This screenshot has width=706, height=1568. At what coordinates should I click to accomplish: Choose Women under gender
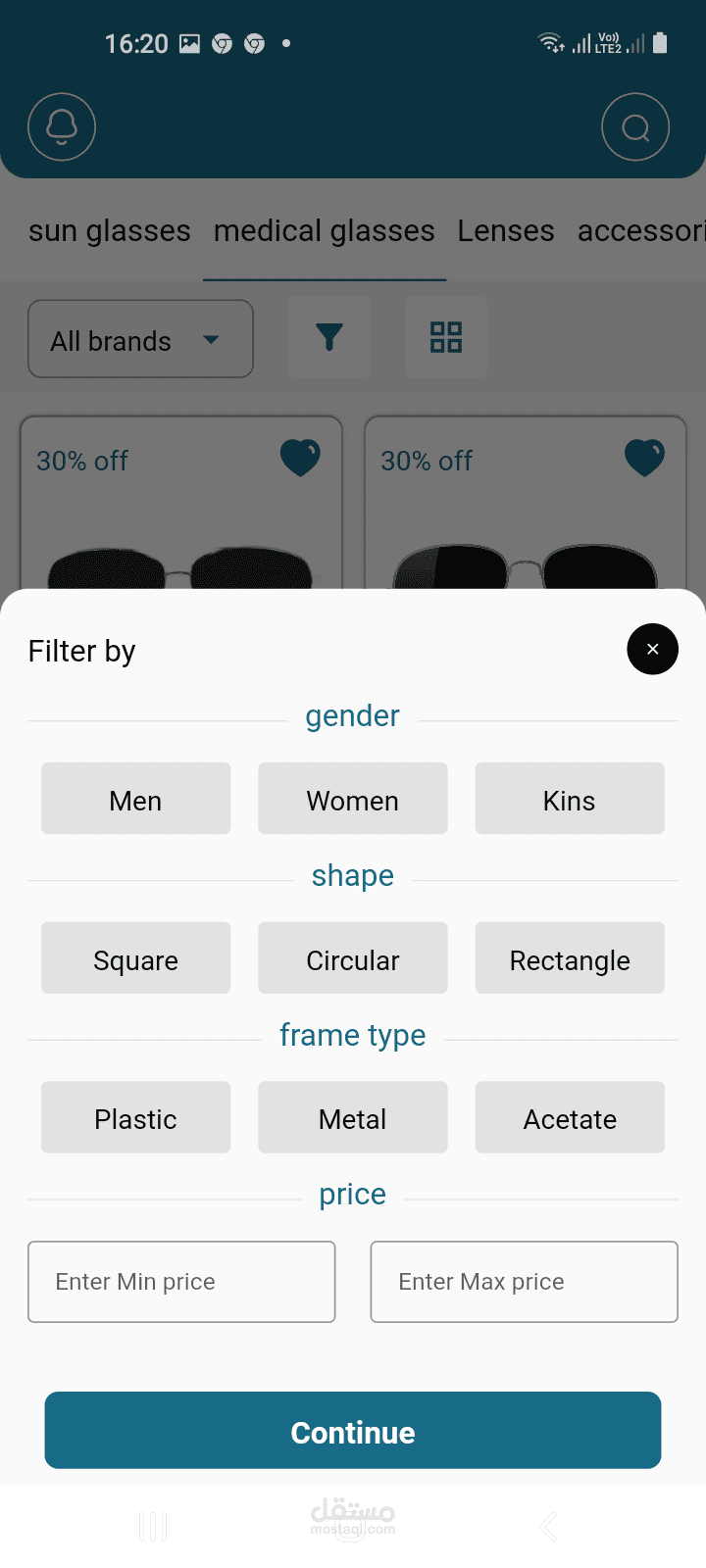(x=352, y=799)
